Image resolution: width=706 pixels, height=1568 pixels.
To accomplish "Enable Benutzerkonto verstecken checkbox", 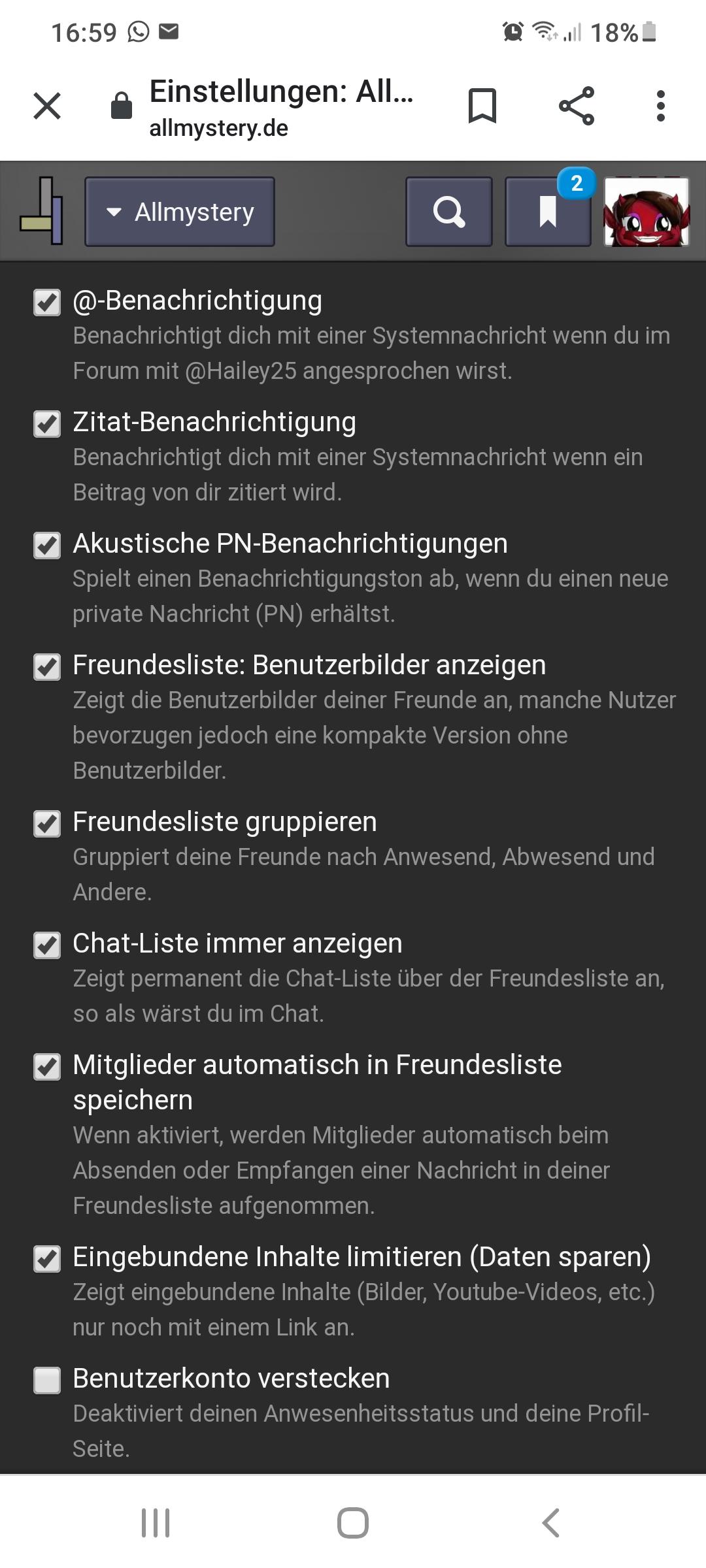I will coord(47,1380).
